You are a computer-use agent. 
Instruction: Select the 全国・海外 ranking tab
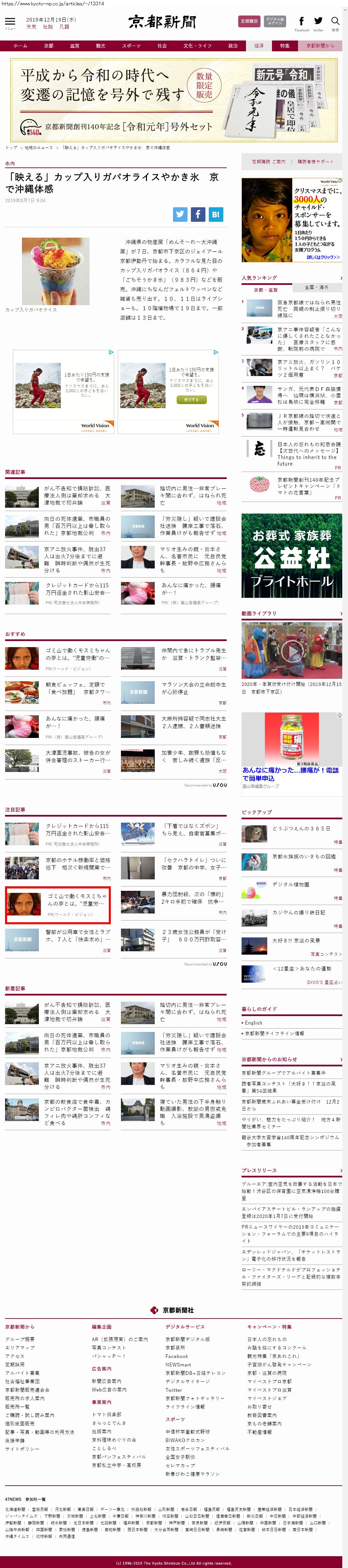click(x=316, y=287)
